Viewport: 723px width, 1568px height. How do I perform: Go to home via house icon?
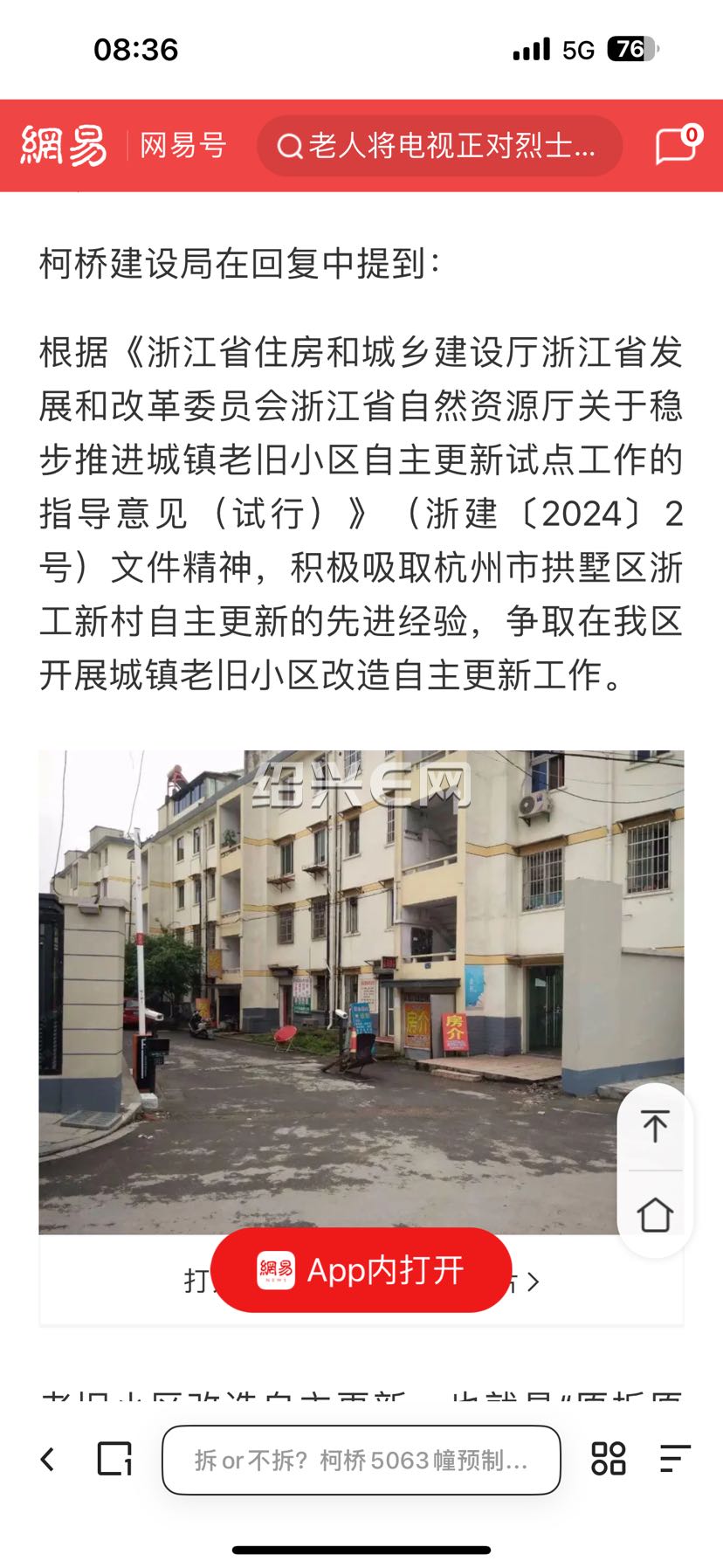point(655,1214)
